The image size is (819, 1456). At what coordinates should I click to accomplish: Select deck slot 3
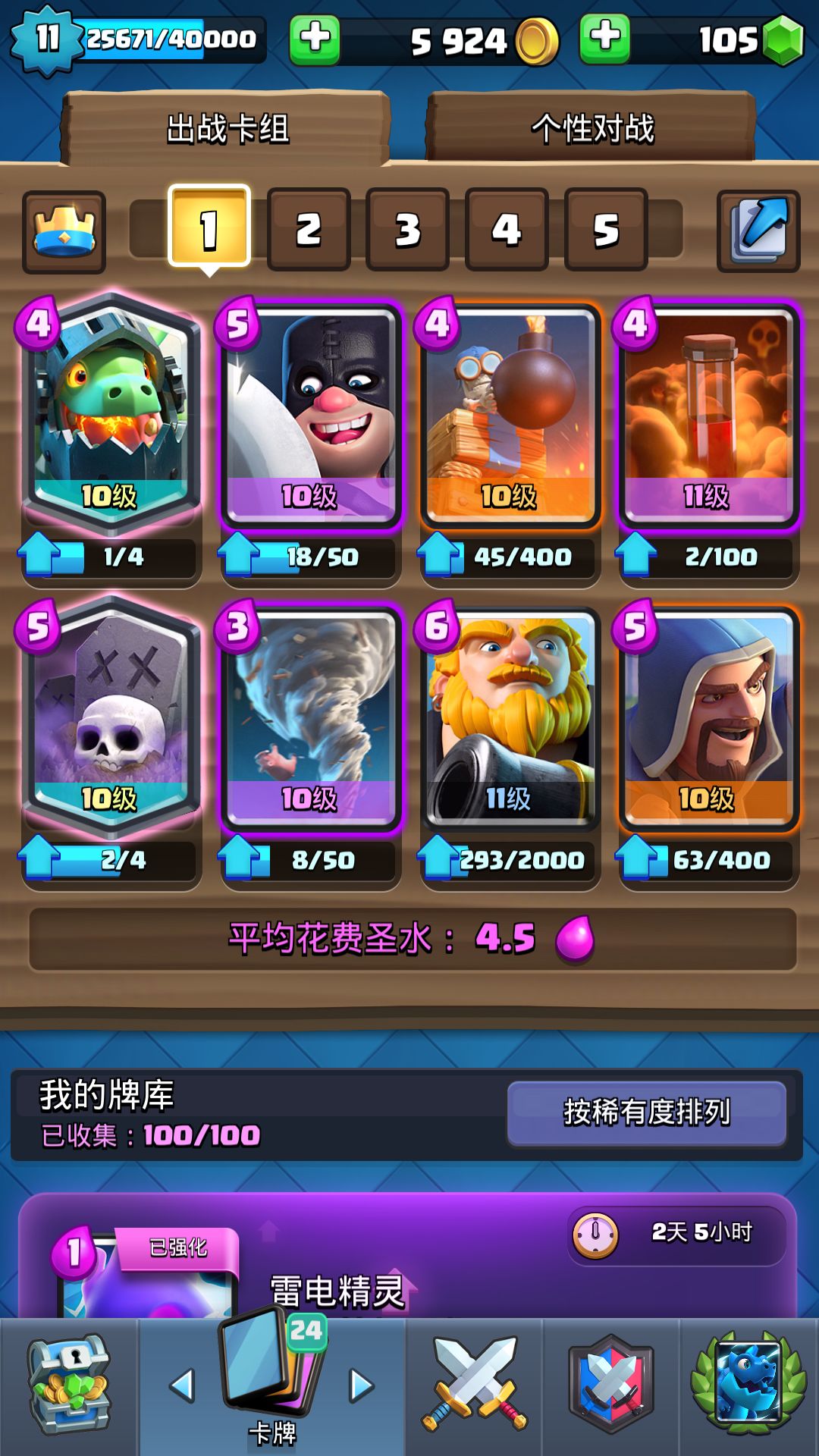(407, 230)
